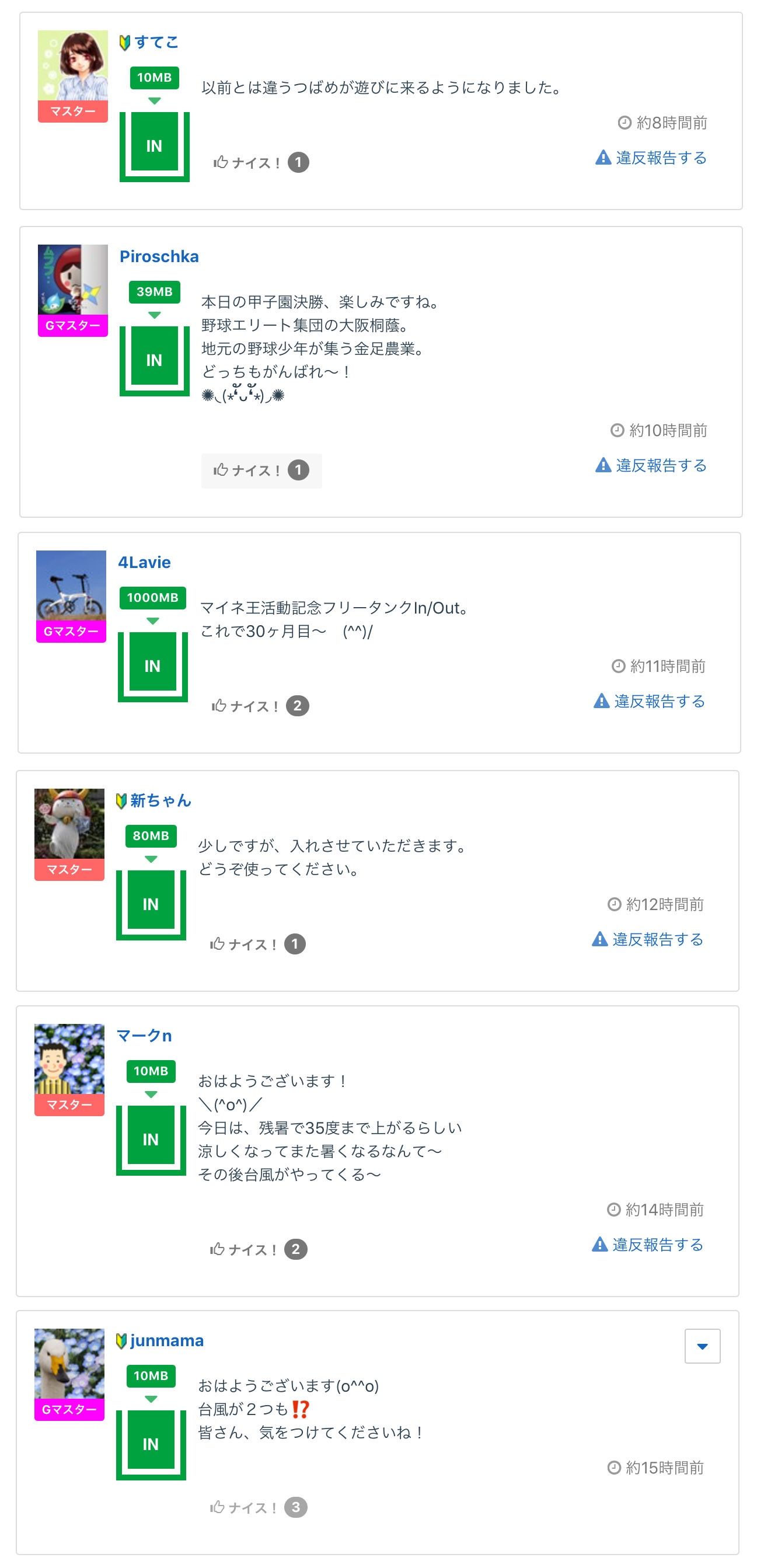This screenshot has height=1568, width=764.
Task: Expand the dropdown on junmama's post
Action: (x=702, y=1346)
